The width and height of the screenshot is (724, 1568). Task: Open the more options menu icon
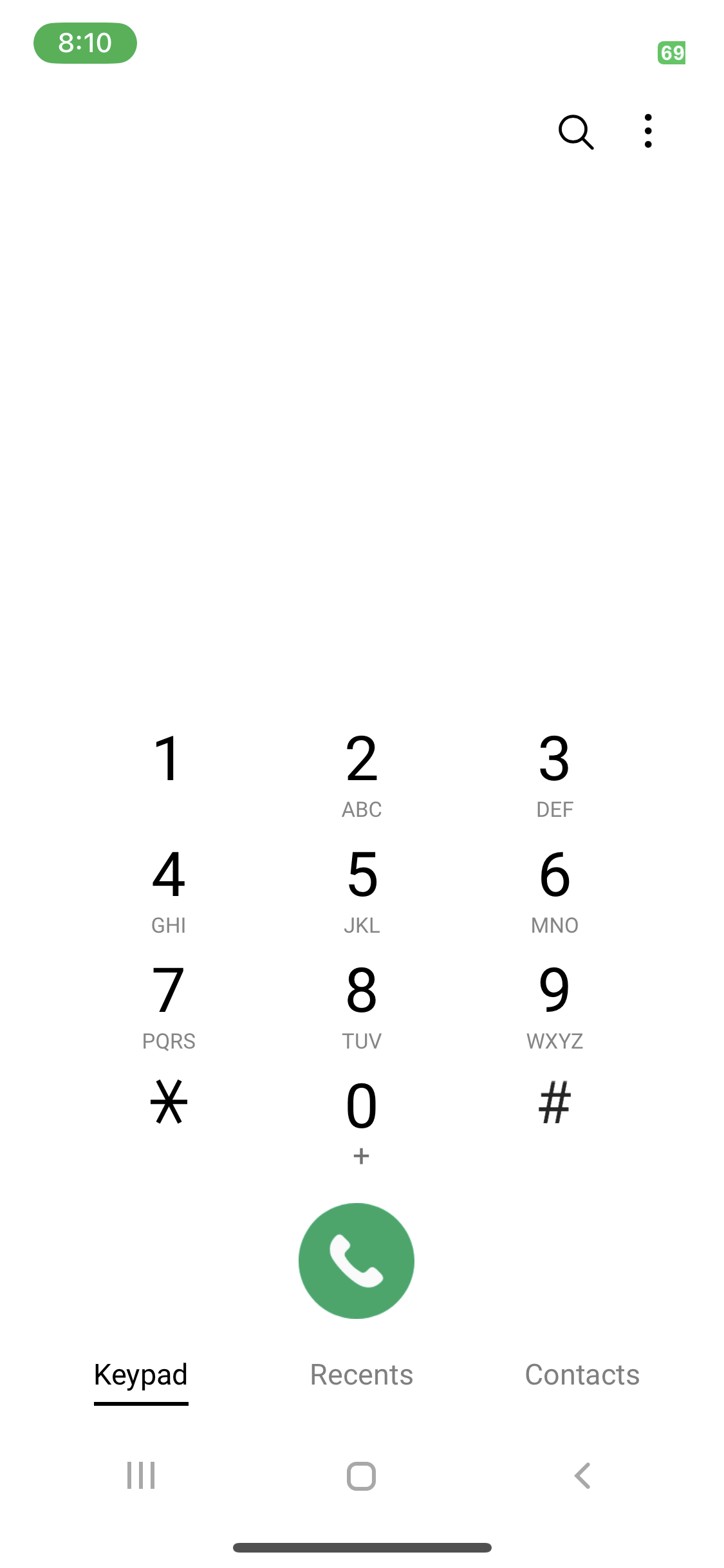647,131
